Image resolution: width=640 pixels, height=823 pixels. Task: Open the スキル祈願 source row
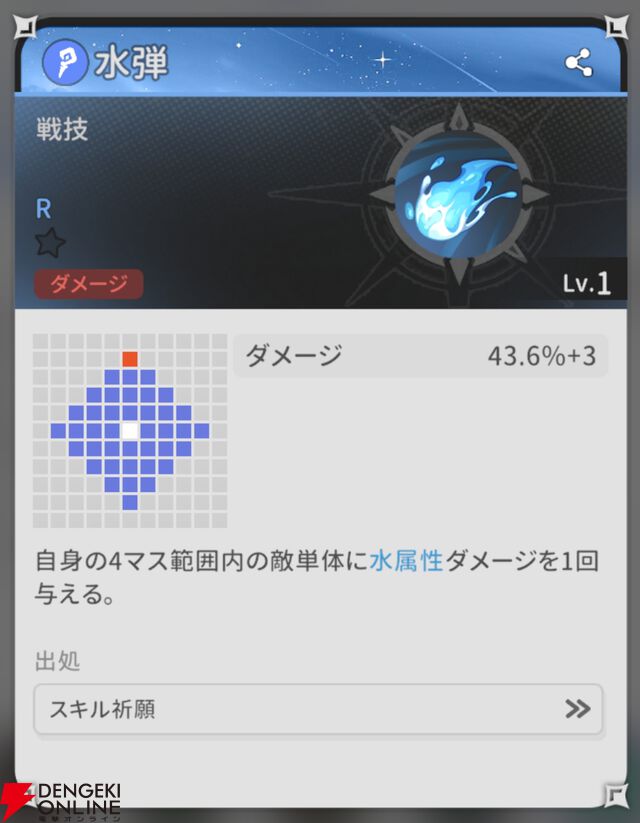tap(318, 710)
